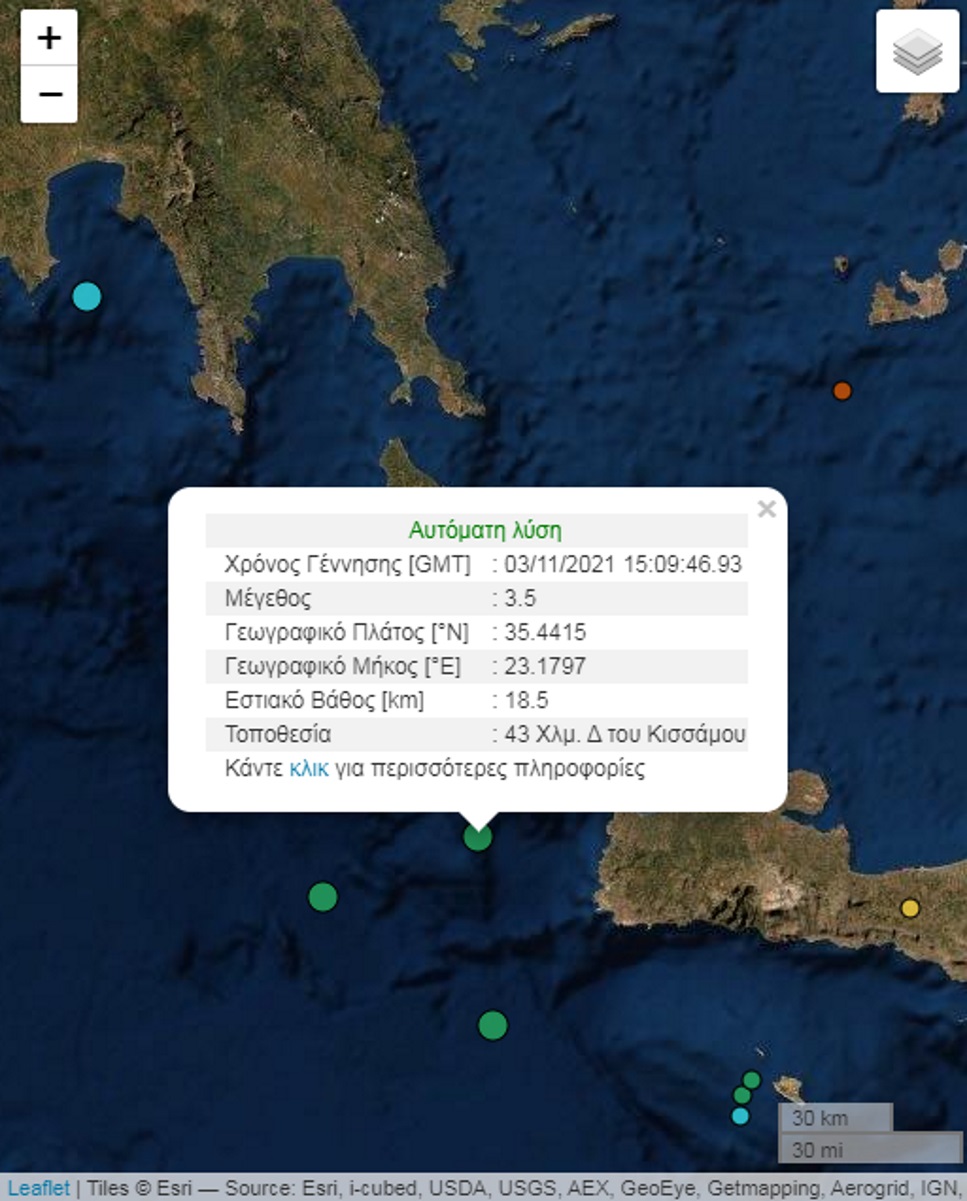Select the orange earthquake marker

click(x=842, y=391)
